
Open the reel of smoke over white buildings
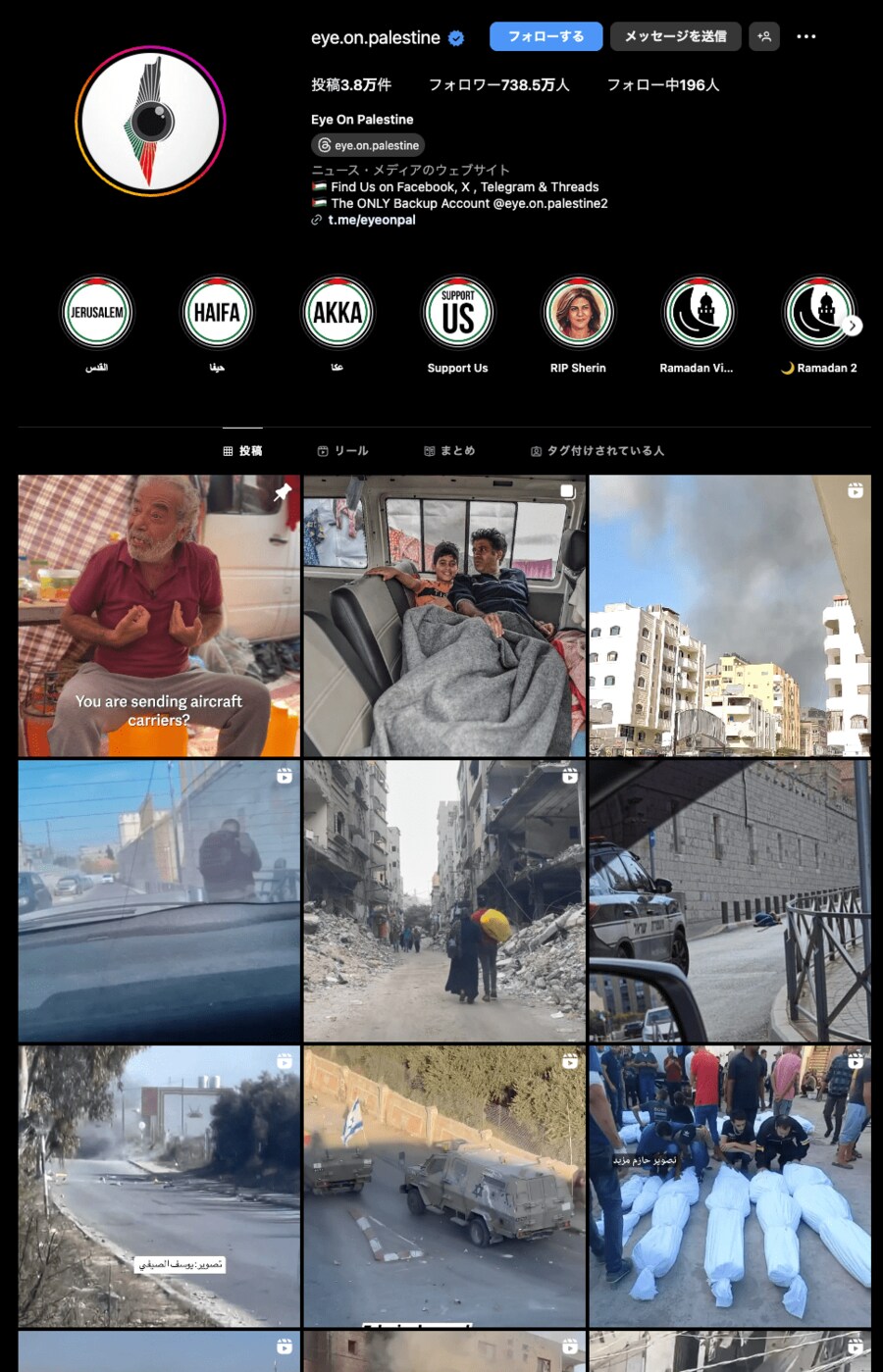[729, 616]
